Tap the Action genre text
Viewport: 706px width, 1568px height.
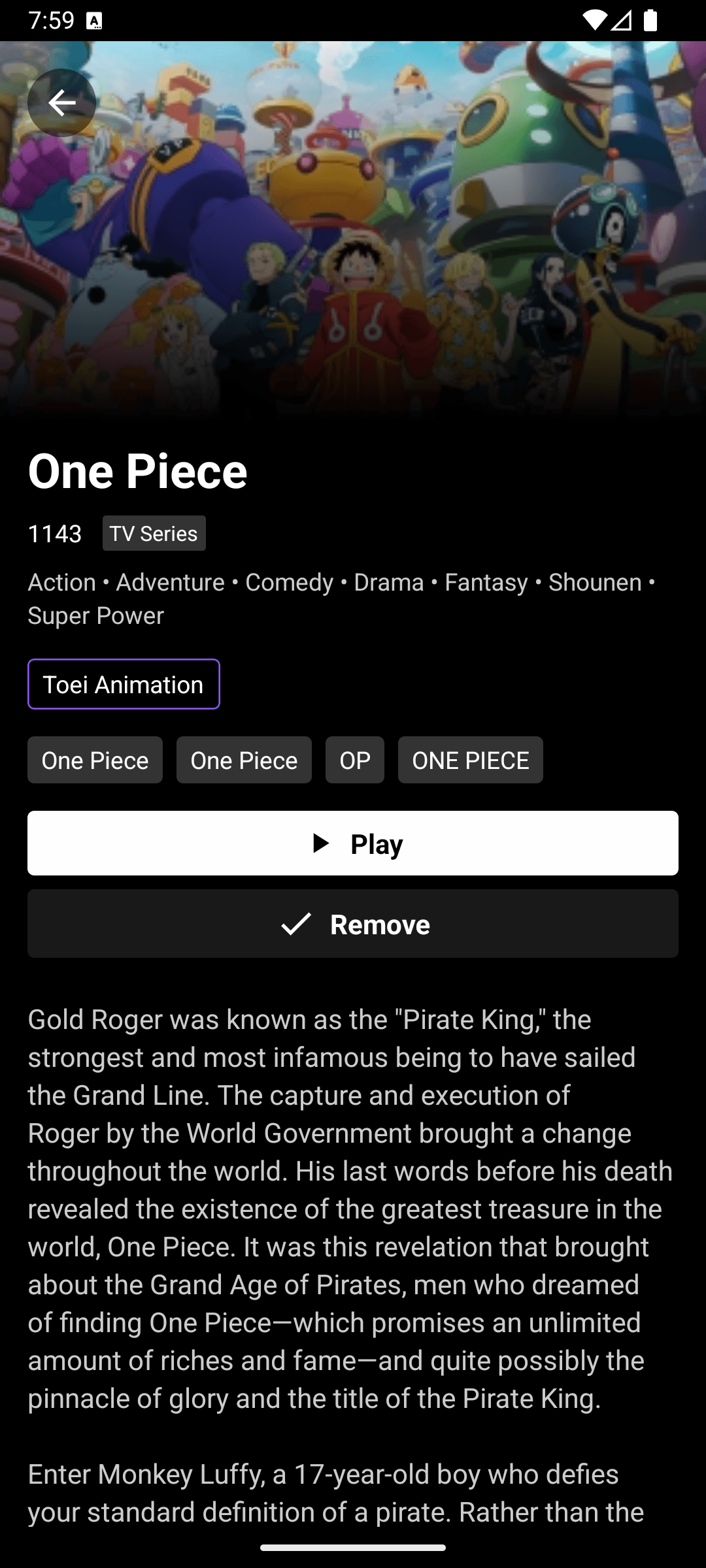61,582
